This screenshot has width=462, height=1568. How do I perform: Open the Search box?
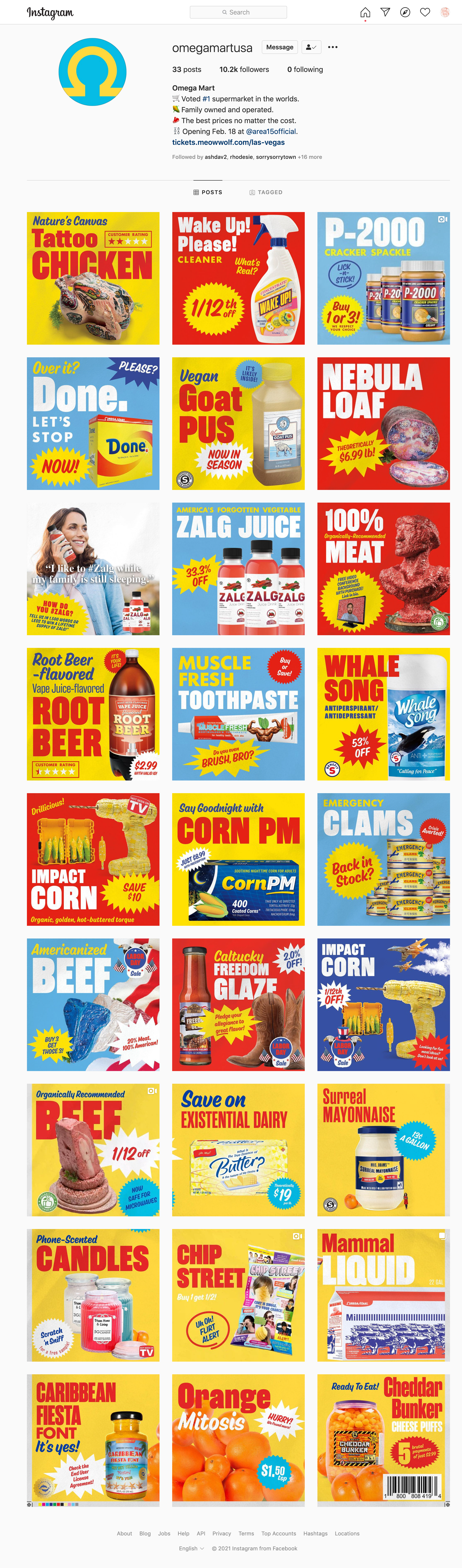tap(238, 12)
